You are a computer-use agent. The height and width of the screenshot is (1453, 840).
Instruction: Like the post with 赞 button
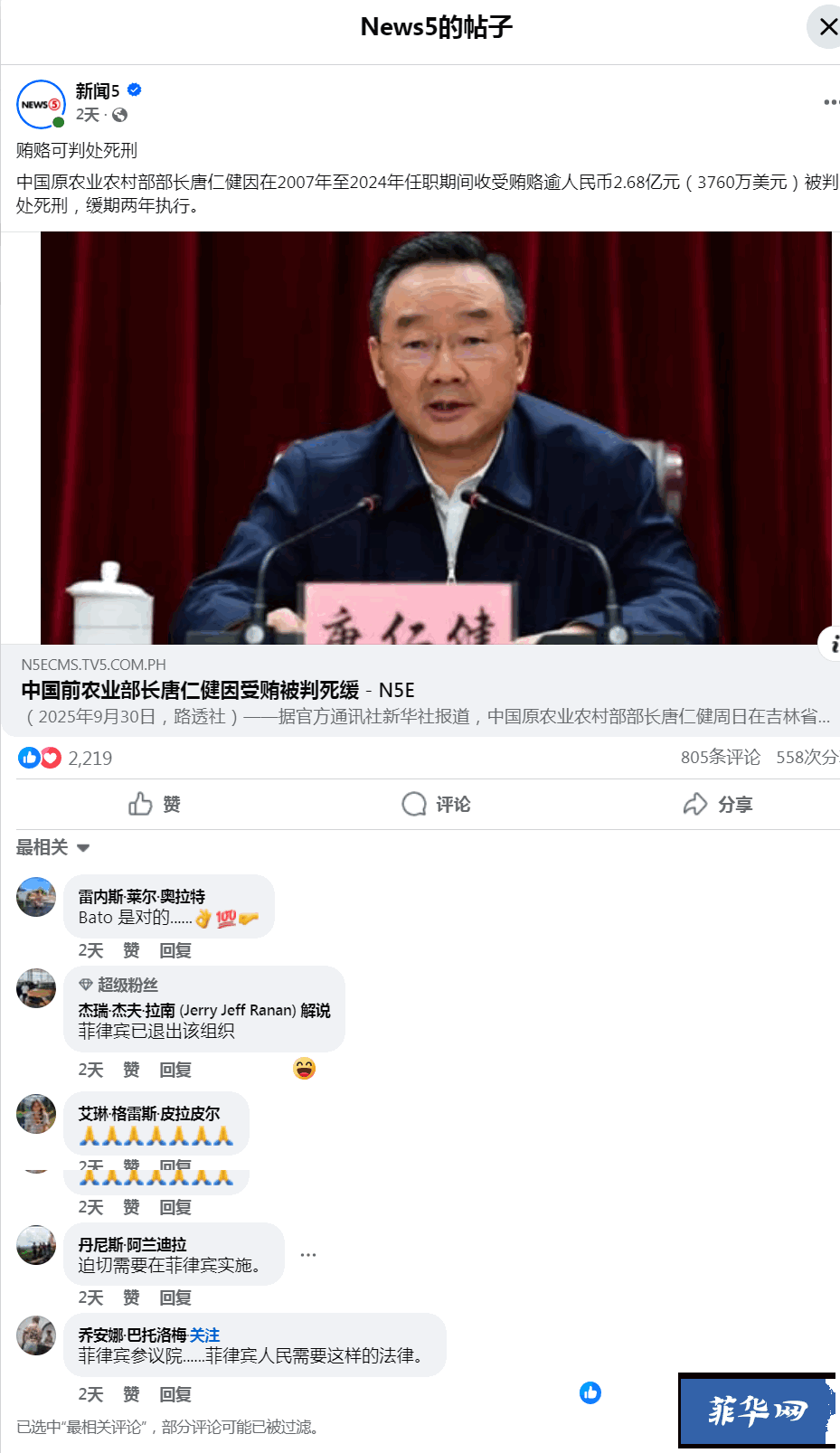[x=155, y=805]
